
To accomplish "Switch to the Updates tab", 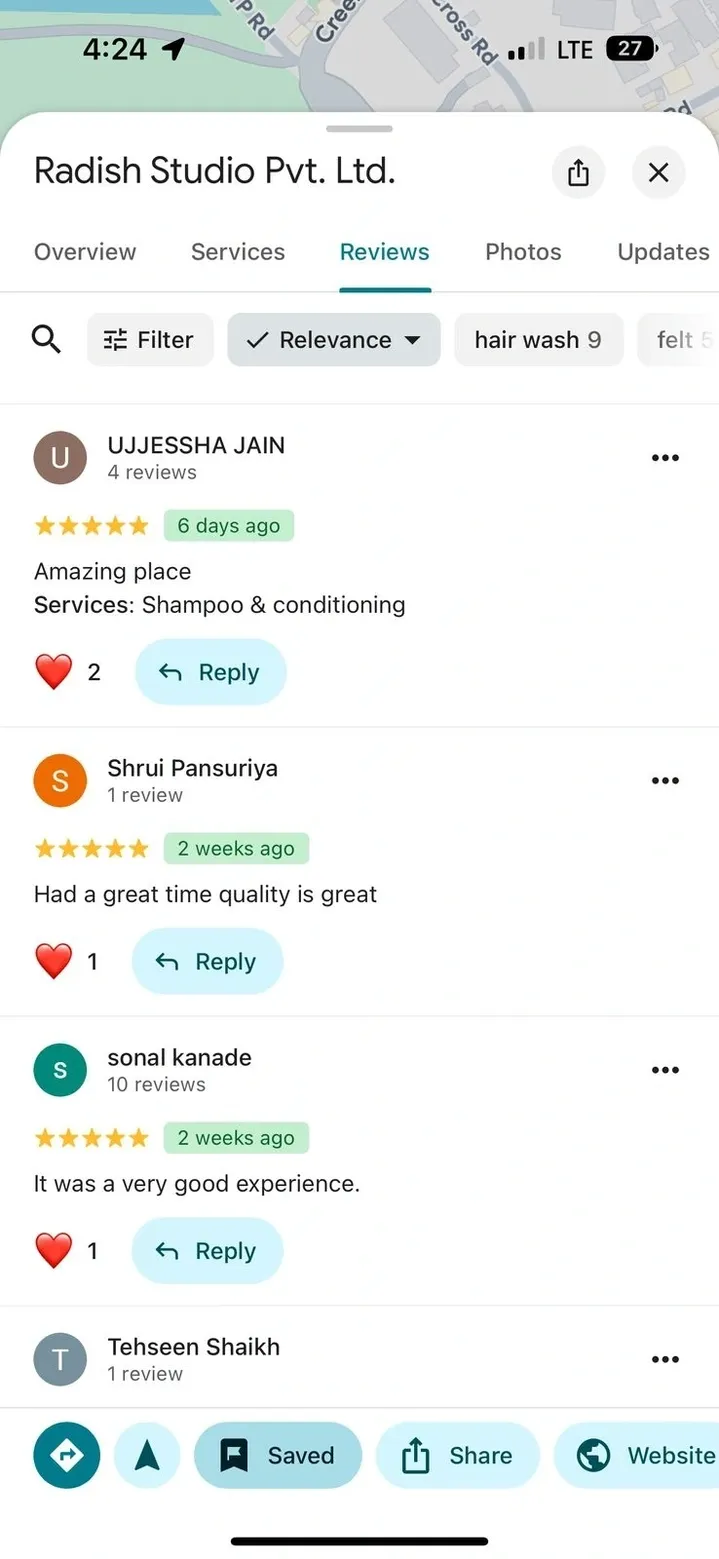I will [663, 252].
